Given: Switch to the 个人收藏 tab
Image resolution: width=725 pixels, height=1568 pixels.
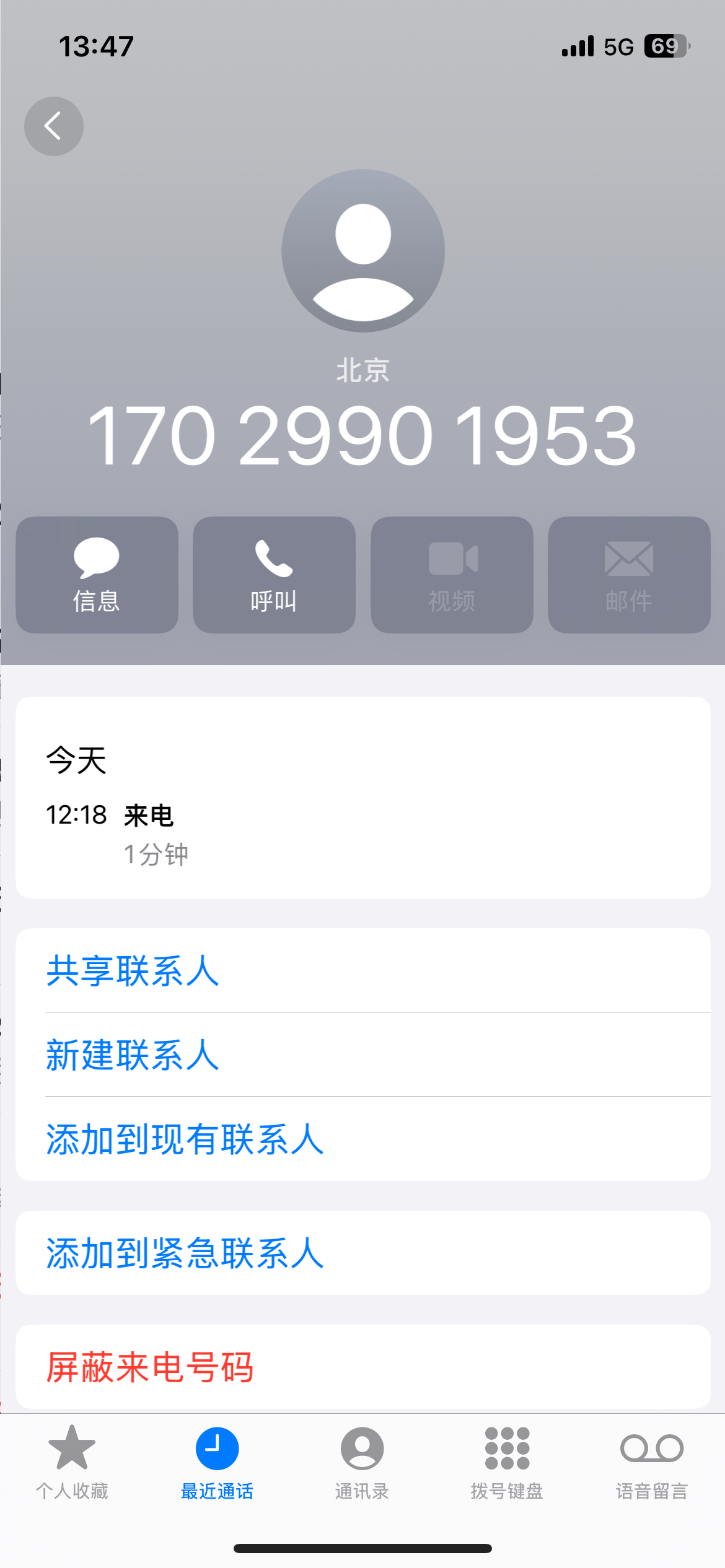Looking at the screenshot, I should click(72, 1463).
